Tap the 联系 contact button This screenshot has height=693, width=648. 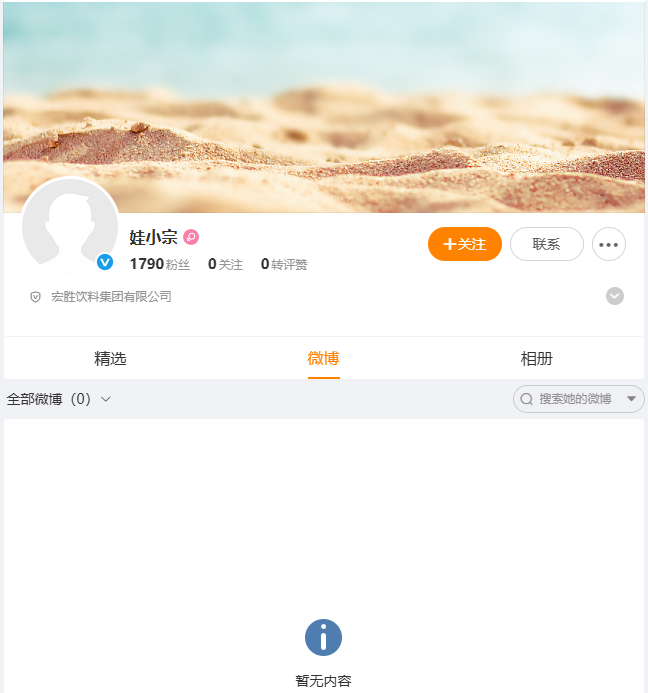(546, 244)
